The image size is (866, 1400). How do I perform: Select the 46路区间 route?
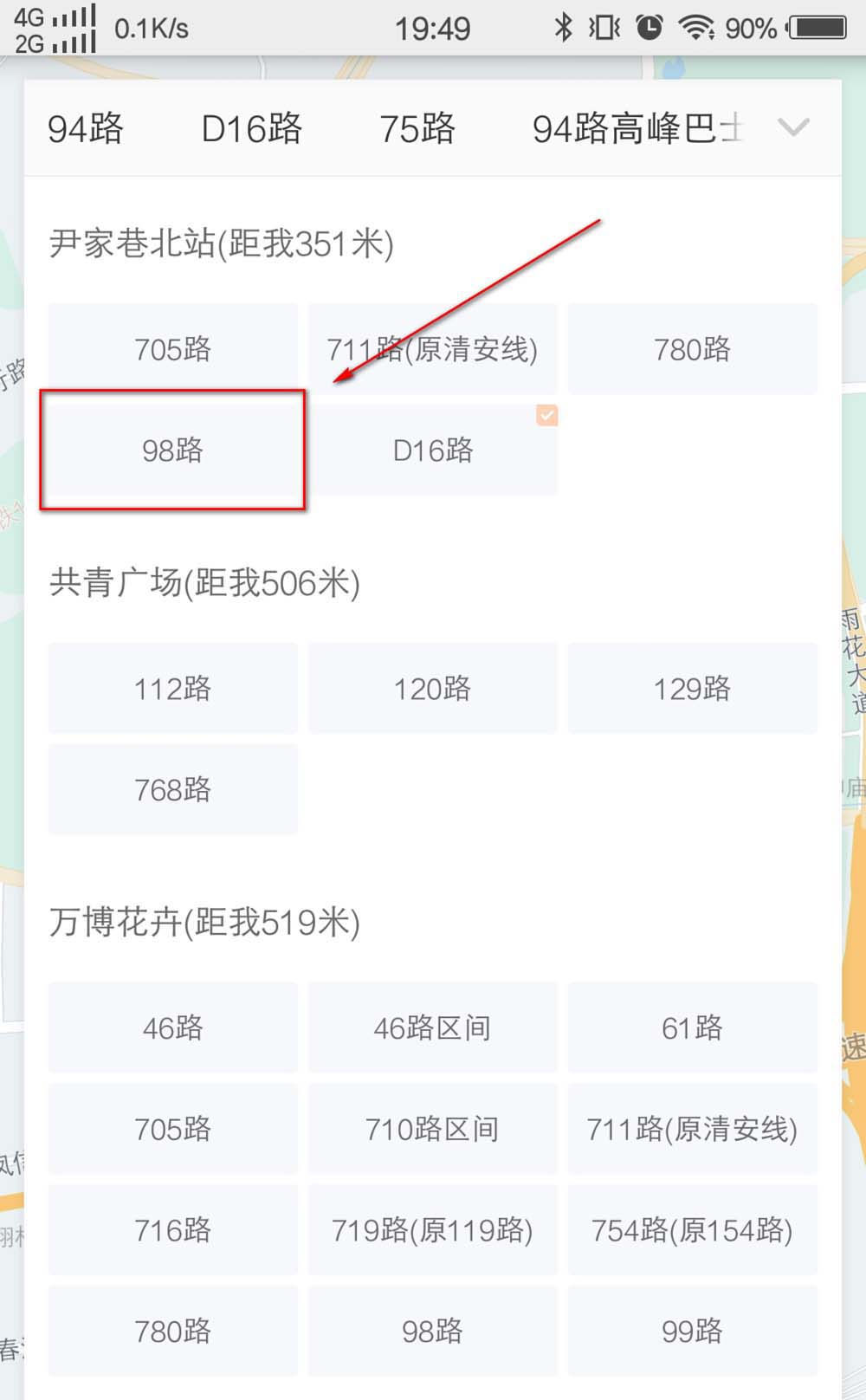(x=432, y=1027)
